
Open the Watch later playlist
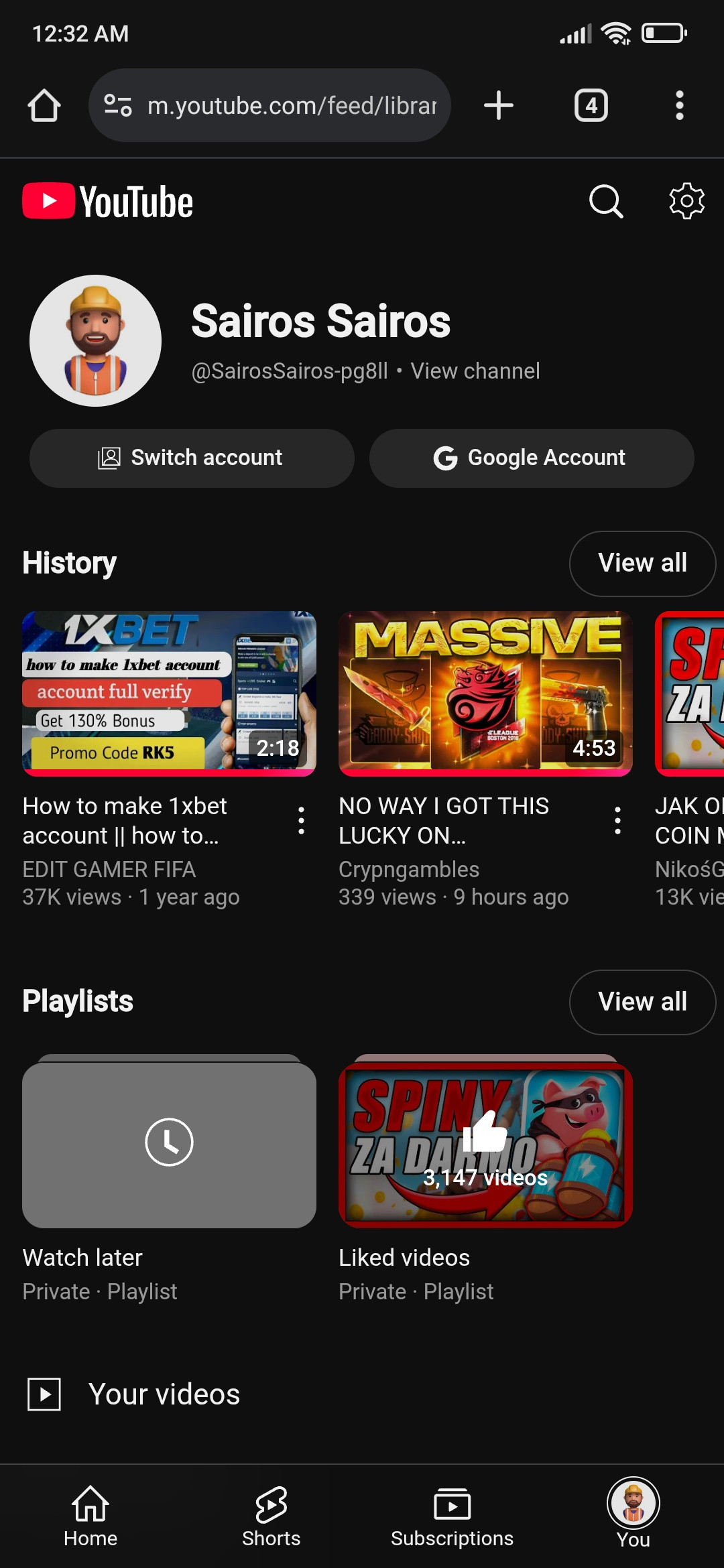169,1142
